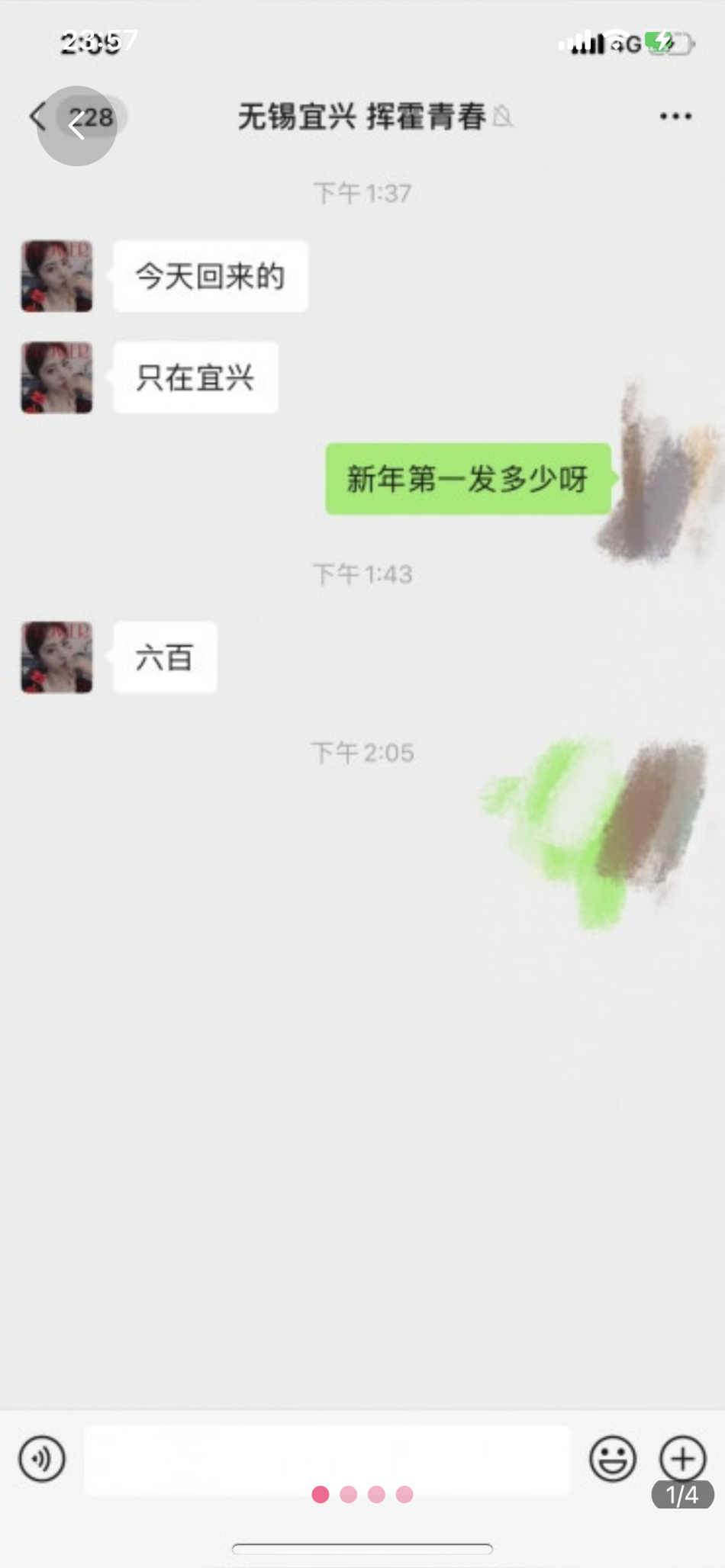Screen dimensions: 725x1568
Task: Jump to the last page indicator dot
Action: pyautogui.click(x=404, y=1494)
